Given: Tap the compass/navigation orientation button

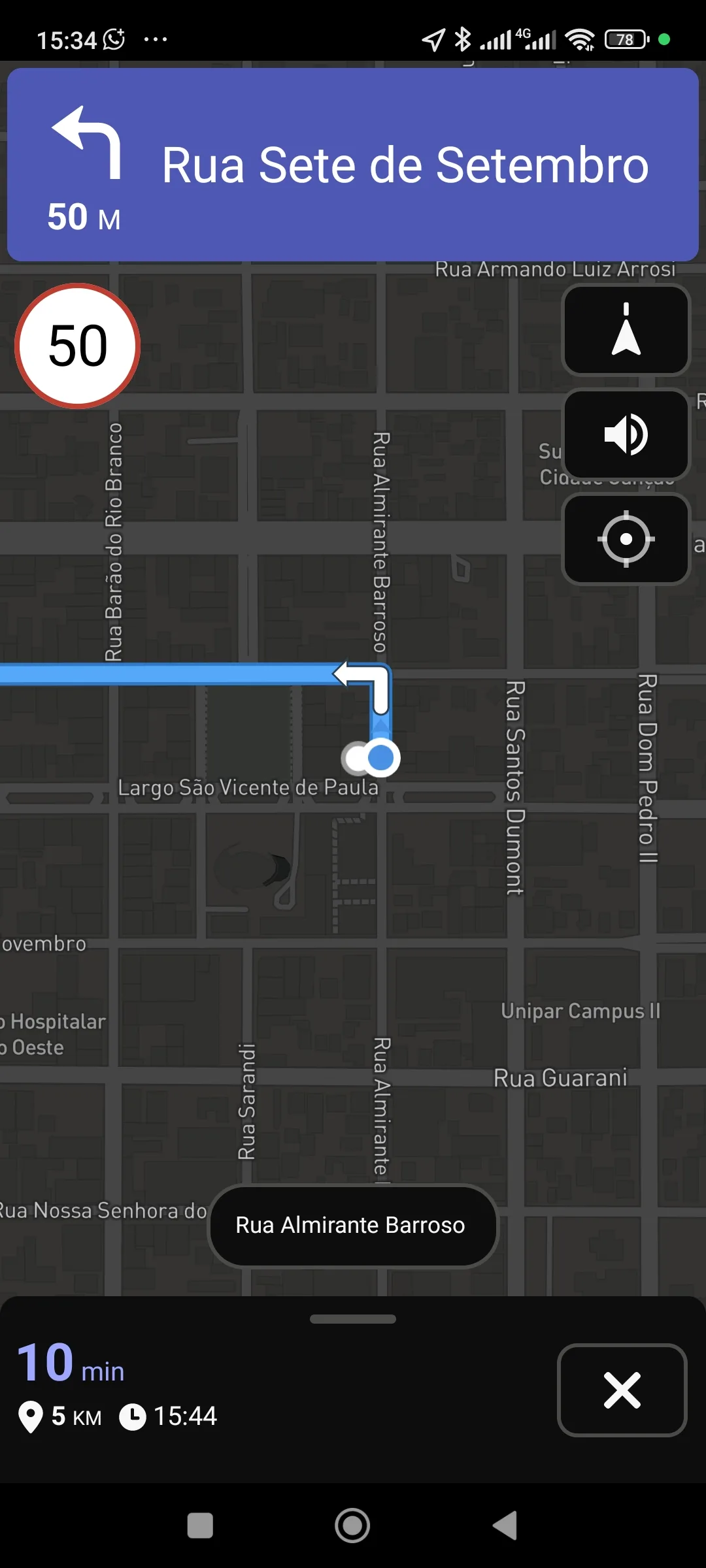Looking at the screenshot, I should 626,330.
